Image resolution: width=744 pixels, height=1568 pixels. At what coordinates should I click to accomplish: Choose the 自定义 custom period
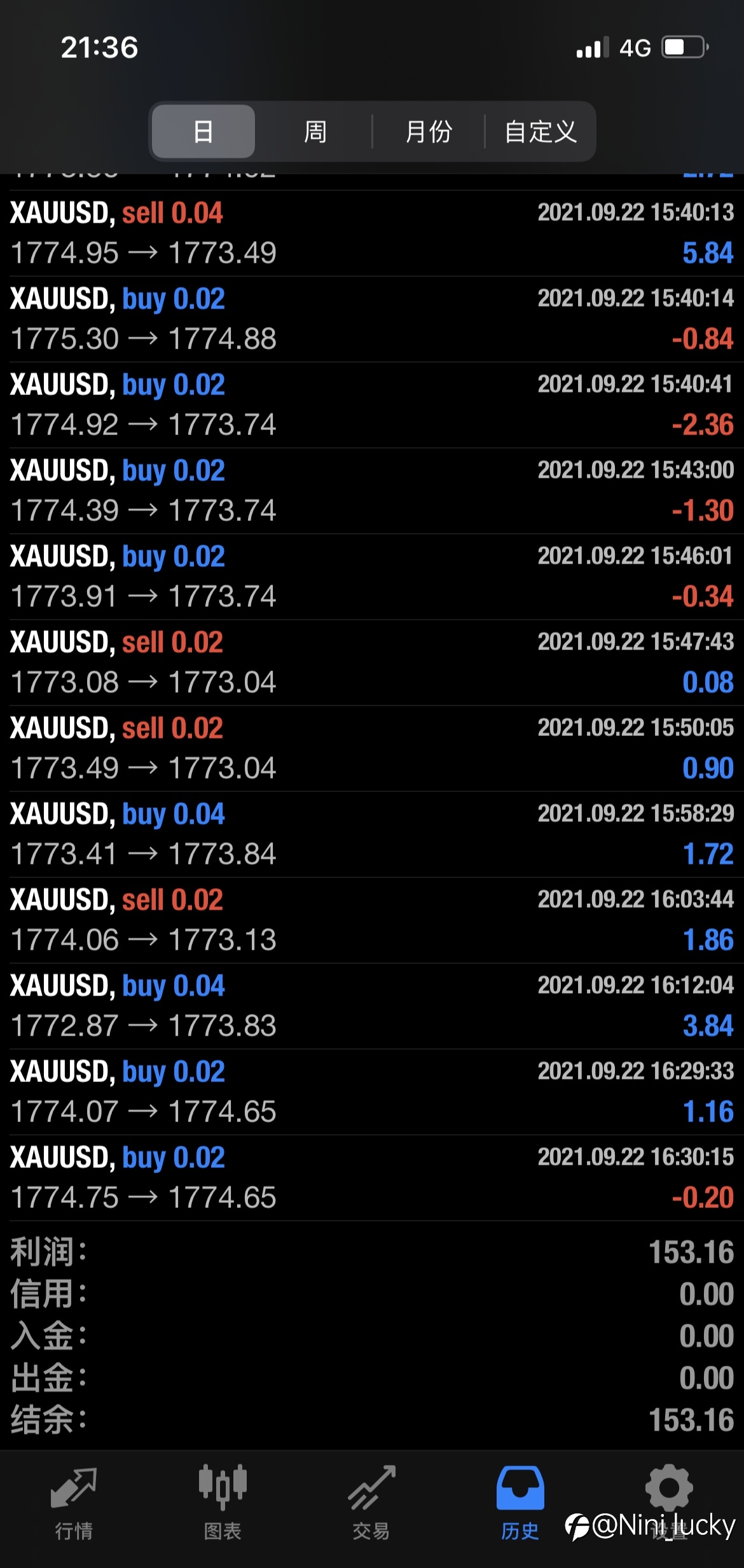click(540, 132)
